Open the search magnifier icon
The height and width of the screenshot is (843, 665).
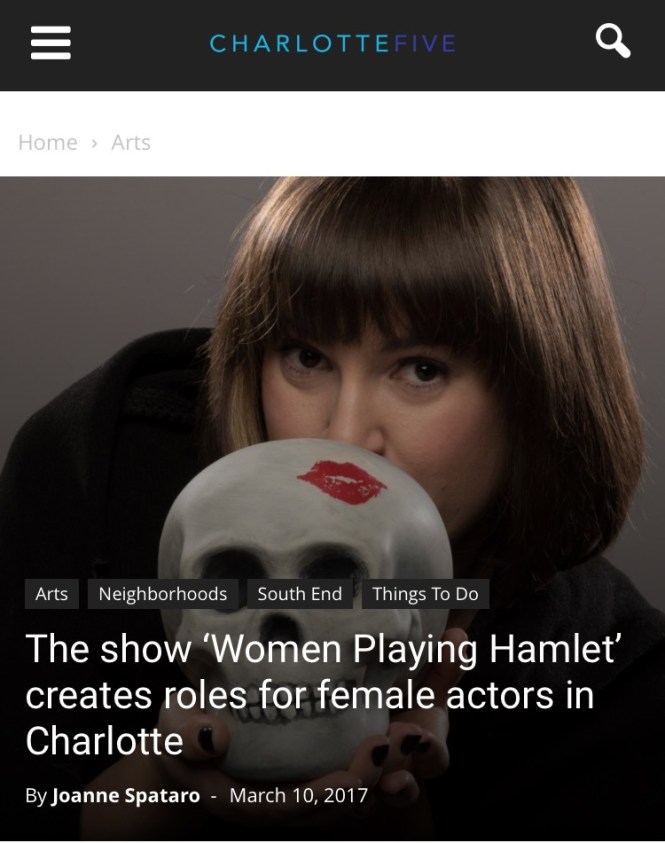tap(612, 42)
